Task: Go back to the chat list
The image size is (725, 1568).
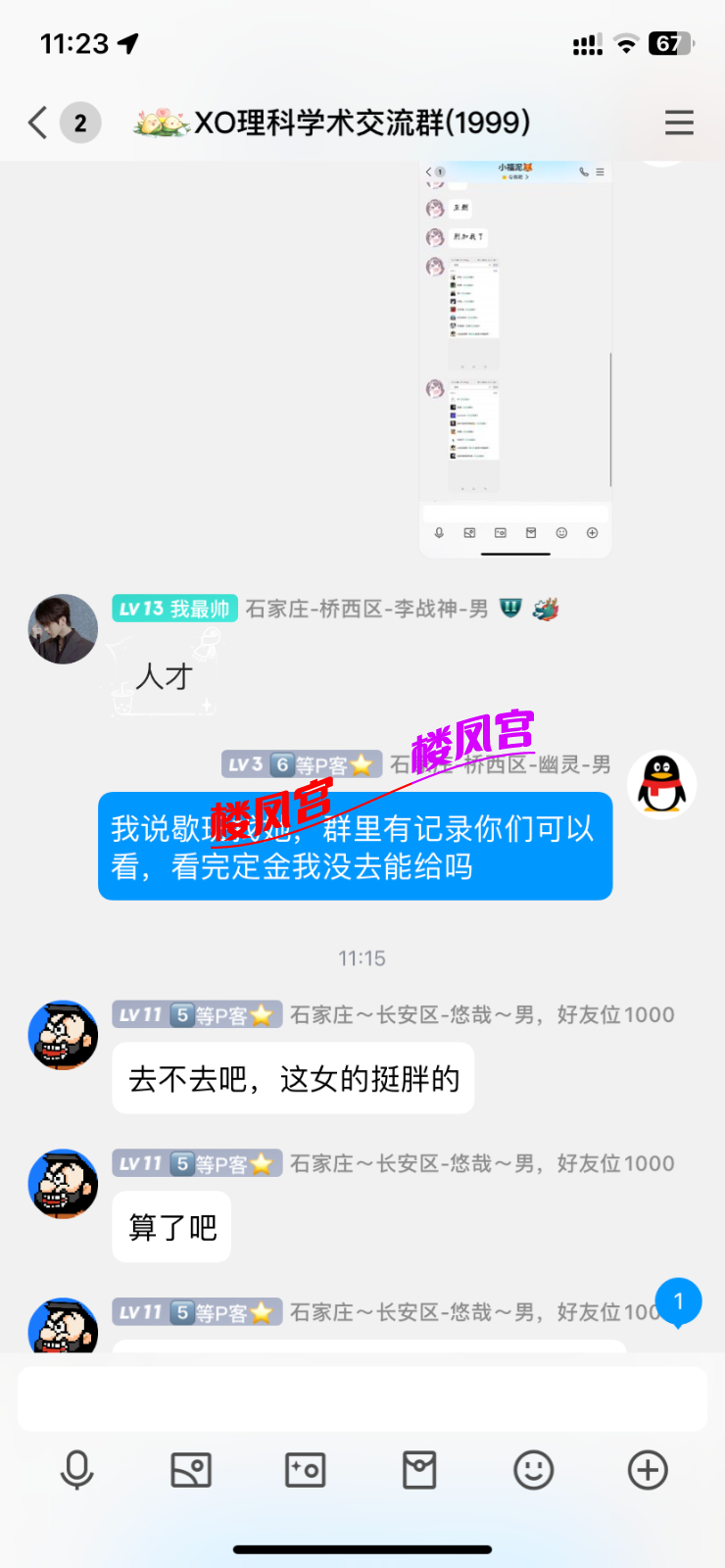Action: (37, 122)
